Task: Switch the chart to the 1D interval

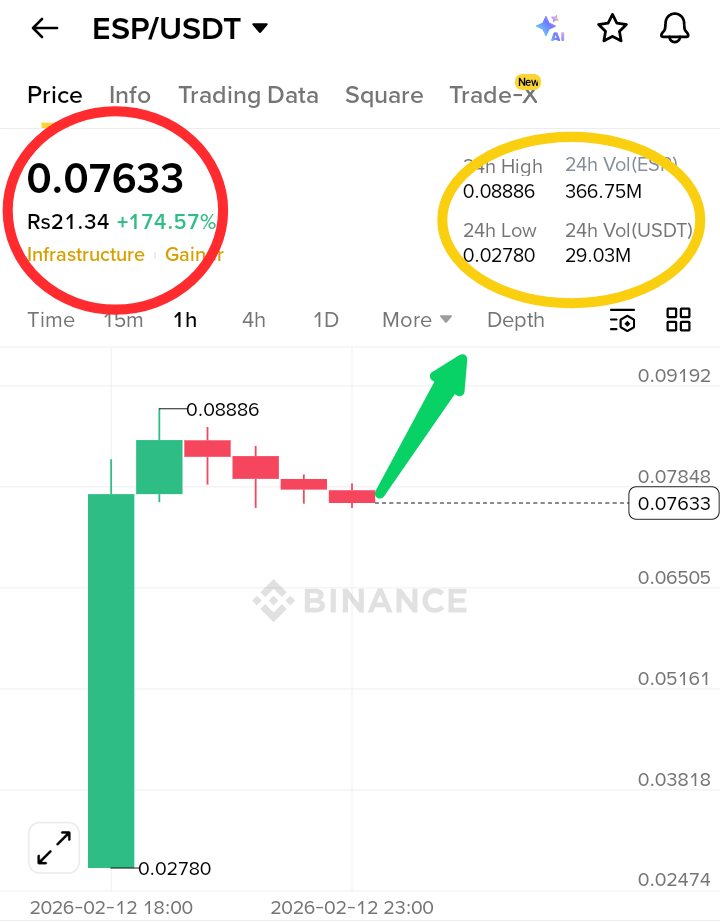Action: tap(326, 320)
